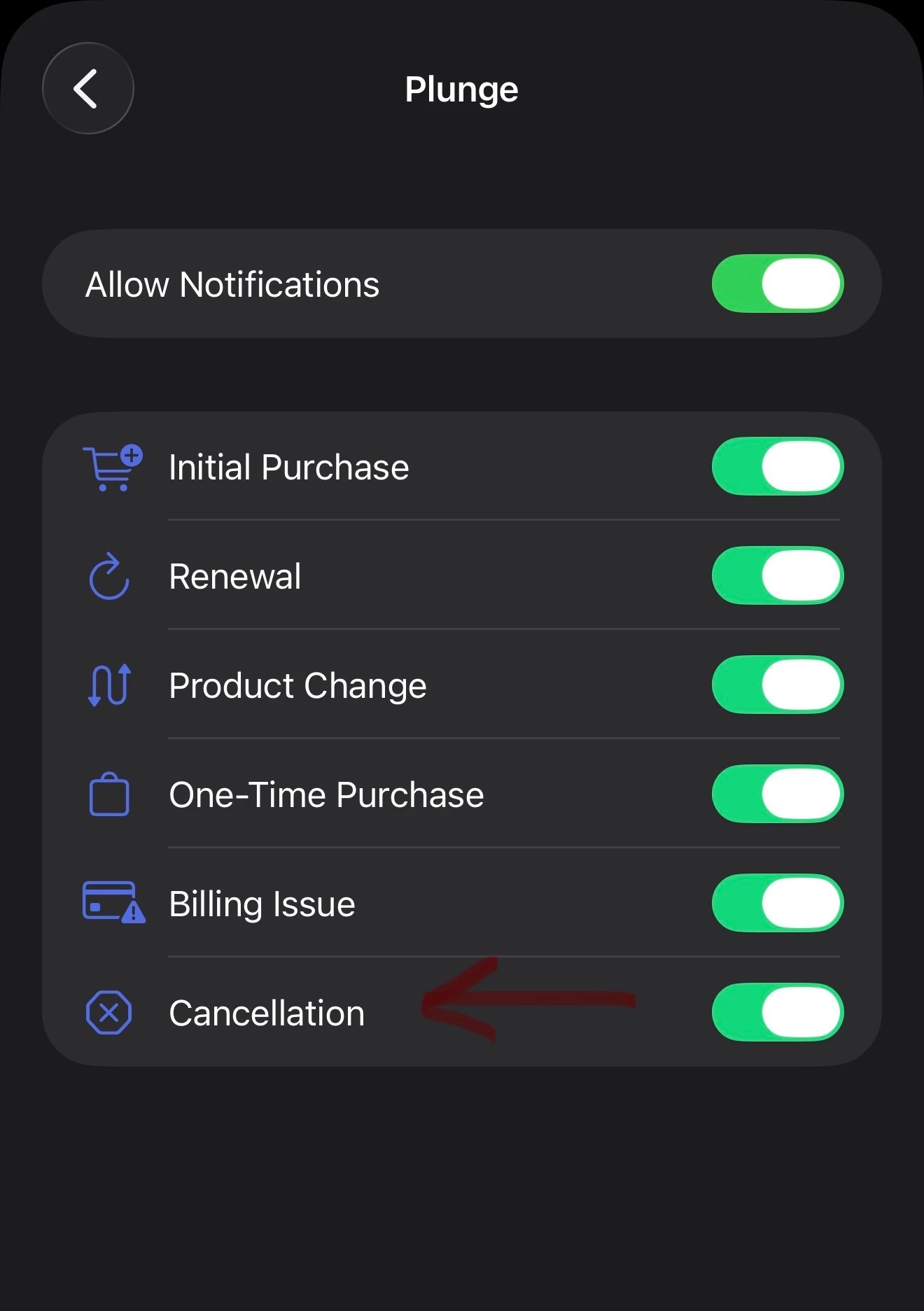Turn off Billing Issue notifications
This screenshot has width=924, height=1311.
coord(777,903)
